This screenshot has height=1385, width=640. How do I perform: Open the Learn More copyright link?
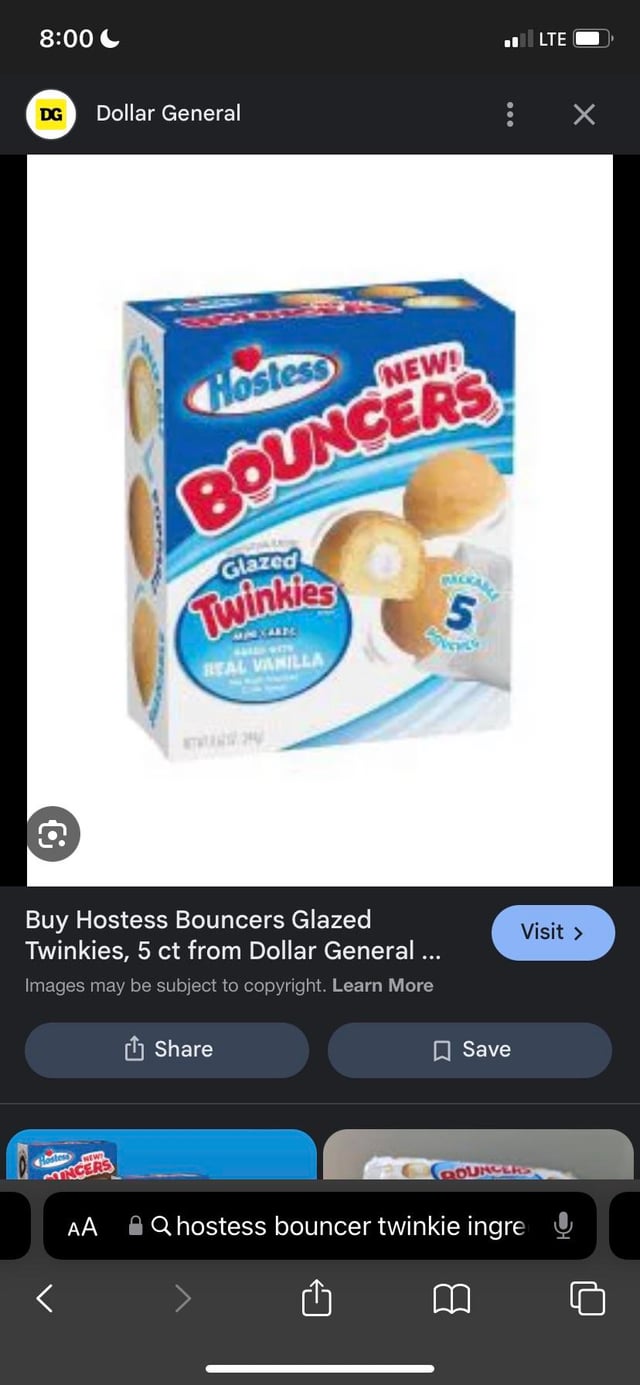(x=383, y=985)
